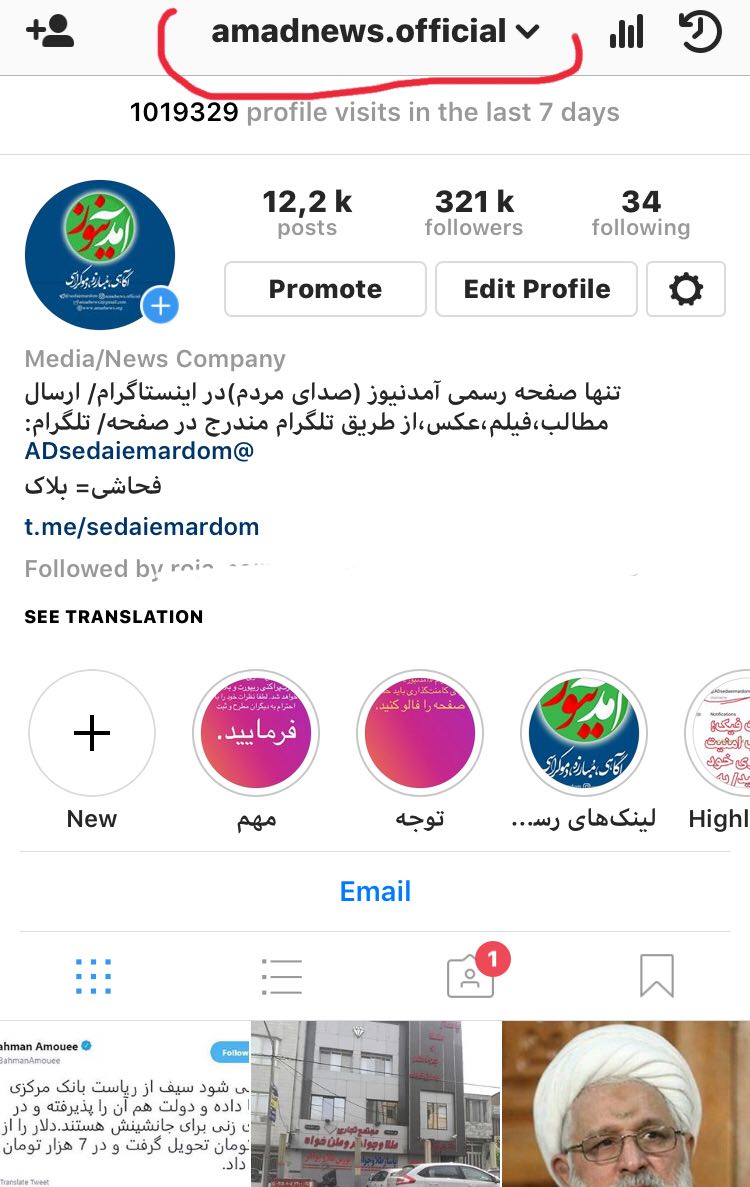Open the ADsedaiemardom mention in the bio

[139, 451]
